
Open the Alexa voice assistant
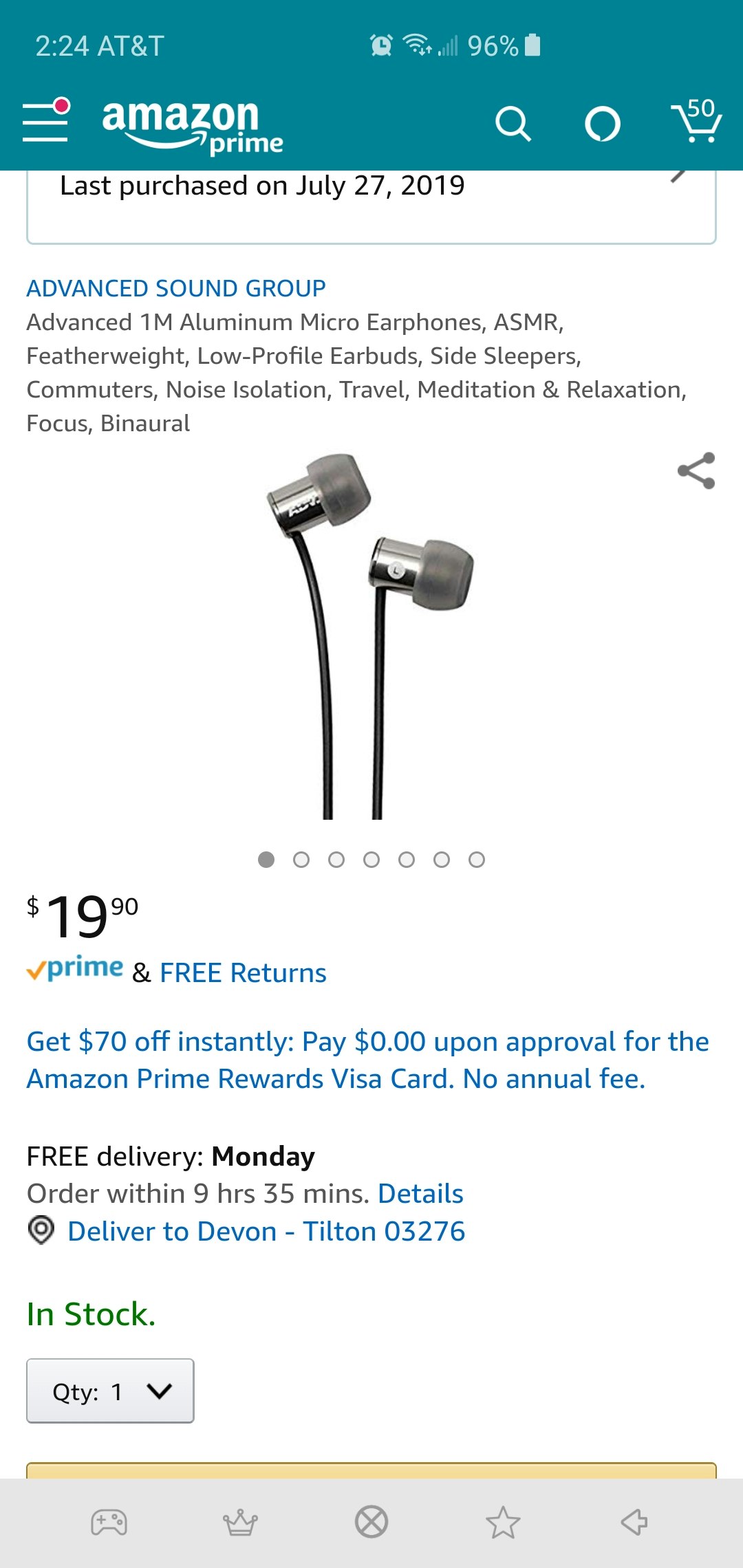coord(603,124)
